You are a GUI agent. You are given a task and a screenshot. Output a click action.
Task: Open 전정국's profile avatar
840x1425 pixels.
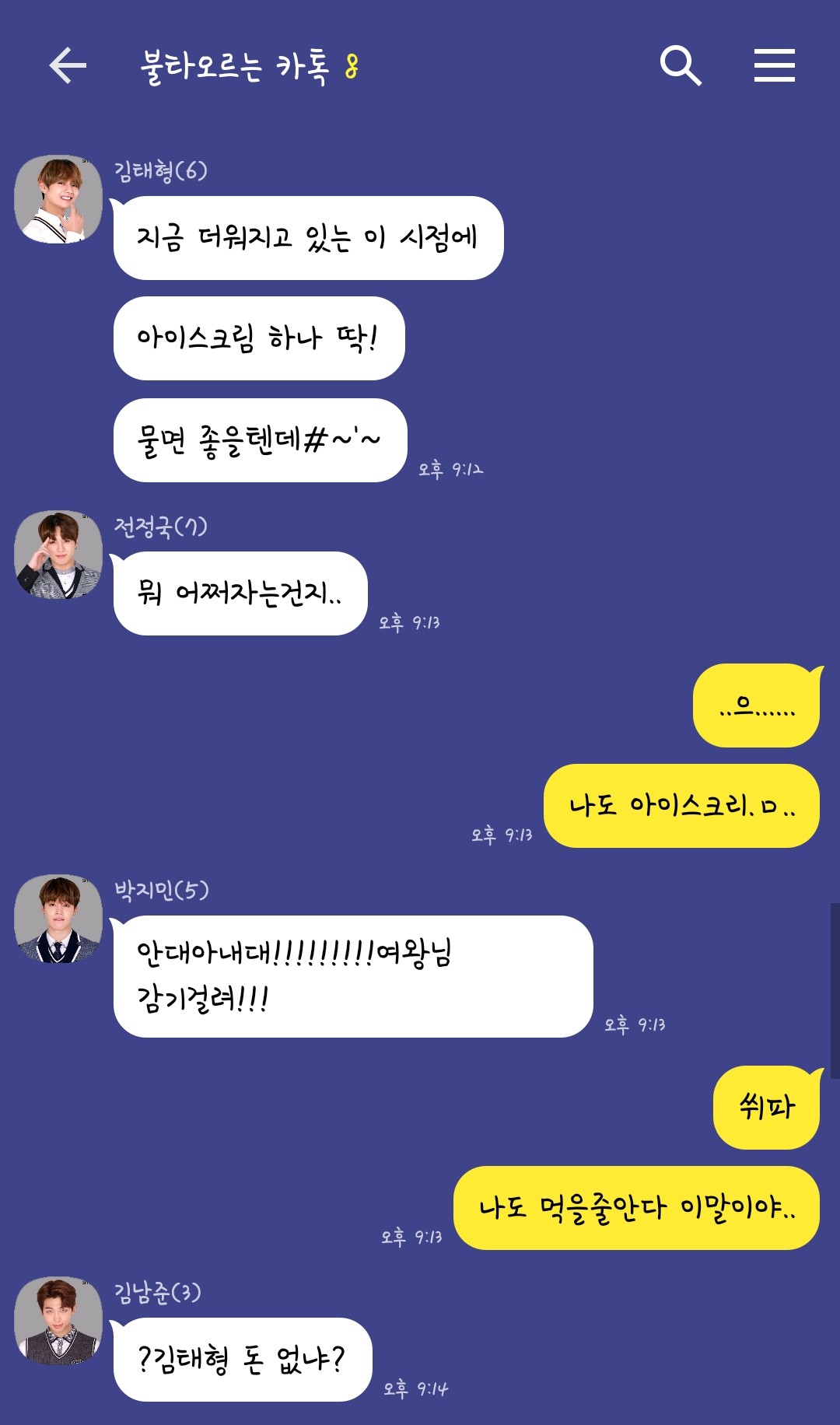58,555
